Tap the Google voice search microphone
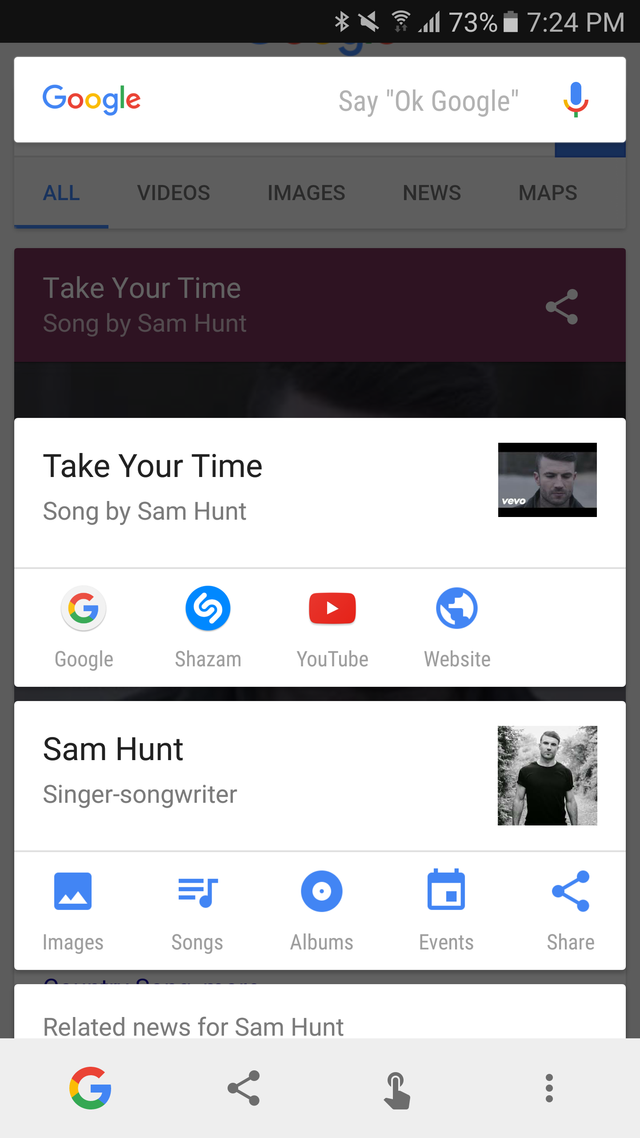640x1138 pixels. point(575,100)
